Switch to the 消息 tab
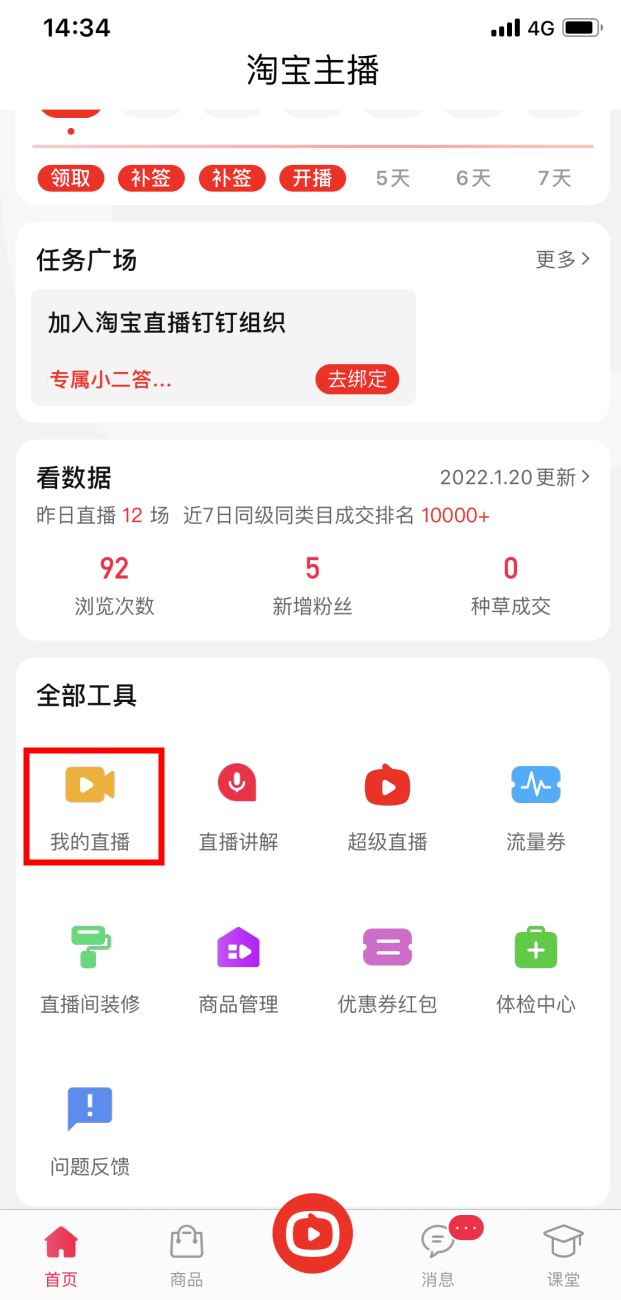This screenshot has height=1300, width=621. click(x=438, y=1256)
